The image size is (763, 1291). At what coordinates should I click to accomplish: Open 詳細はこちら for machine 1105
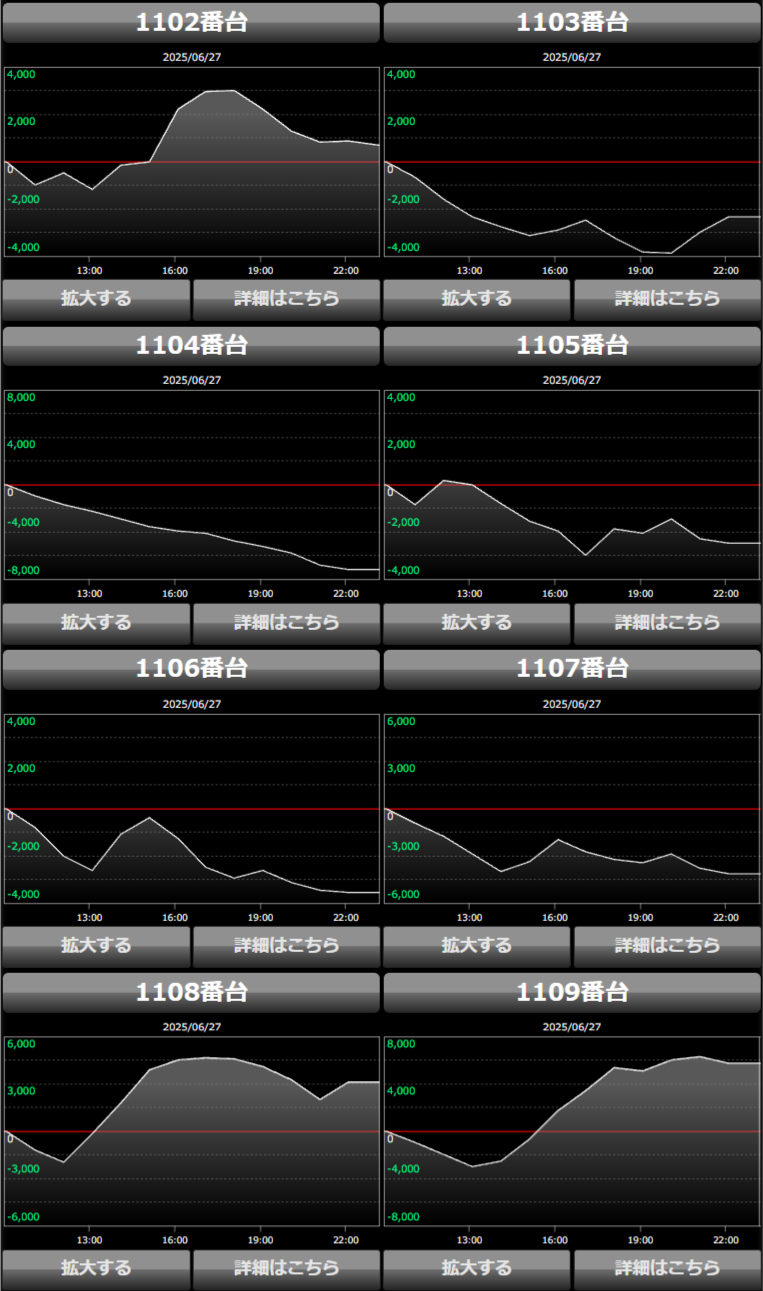[x=668, y=622]
